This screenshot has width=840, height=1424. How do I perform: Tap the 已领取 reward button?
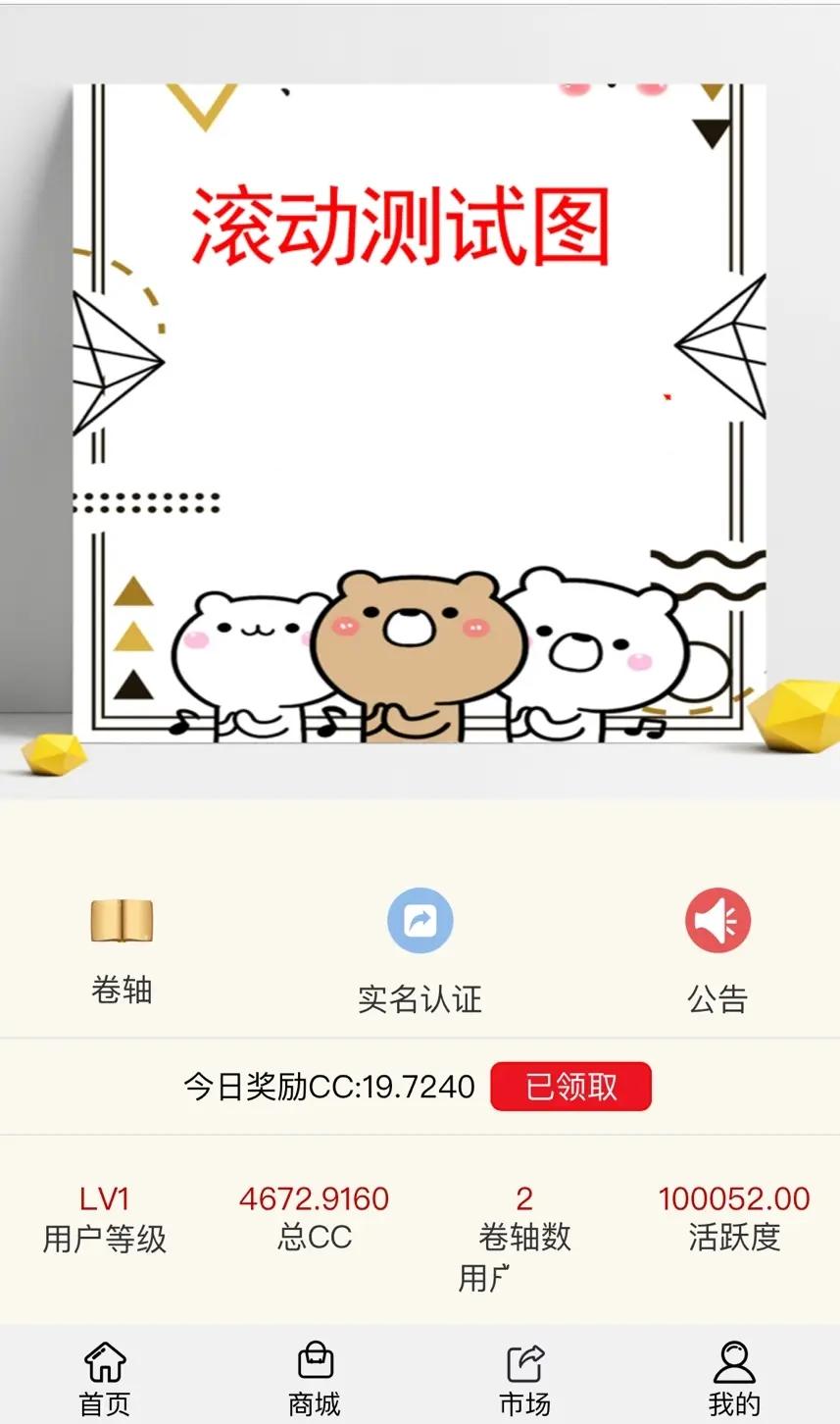pyautogui.click(x=570, y=1087)
